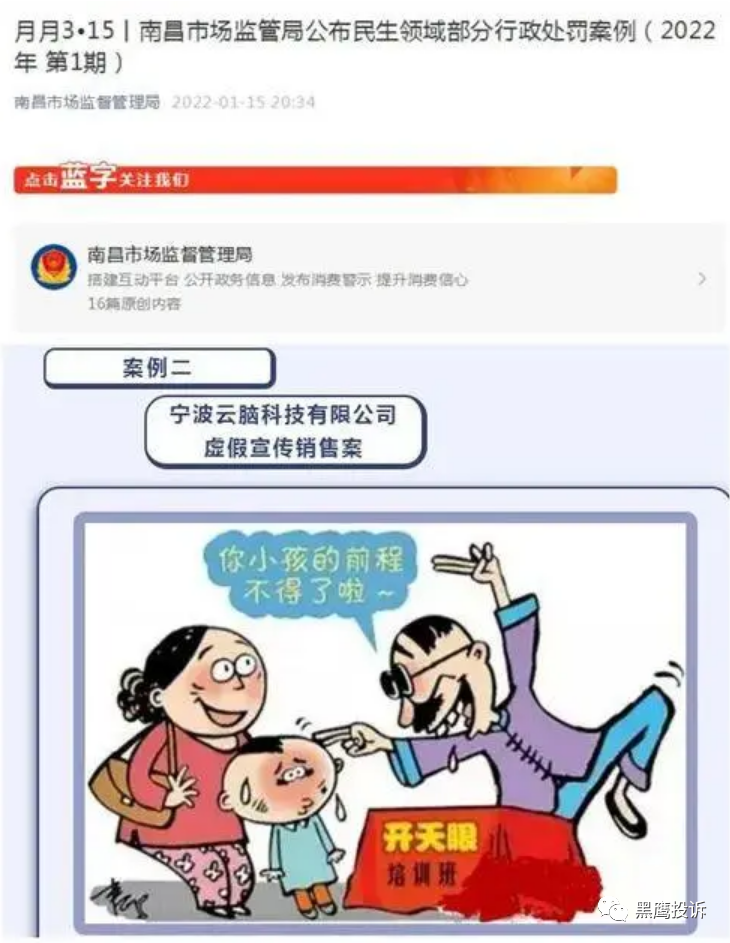This screenshot has height=943, width=730.
Task: Open the 南昌市场监督管理局 account card
Action: pyautogui.click(x=368, y=278)
